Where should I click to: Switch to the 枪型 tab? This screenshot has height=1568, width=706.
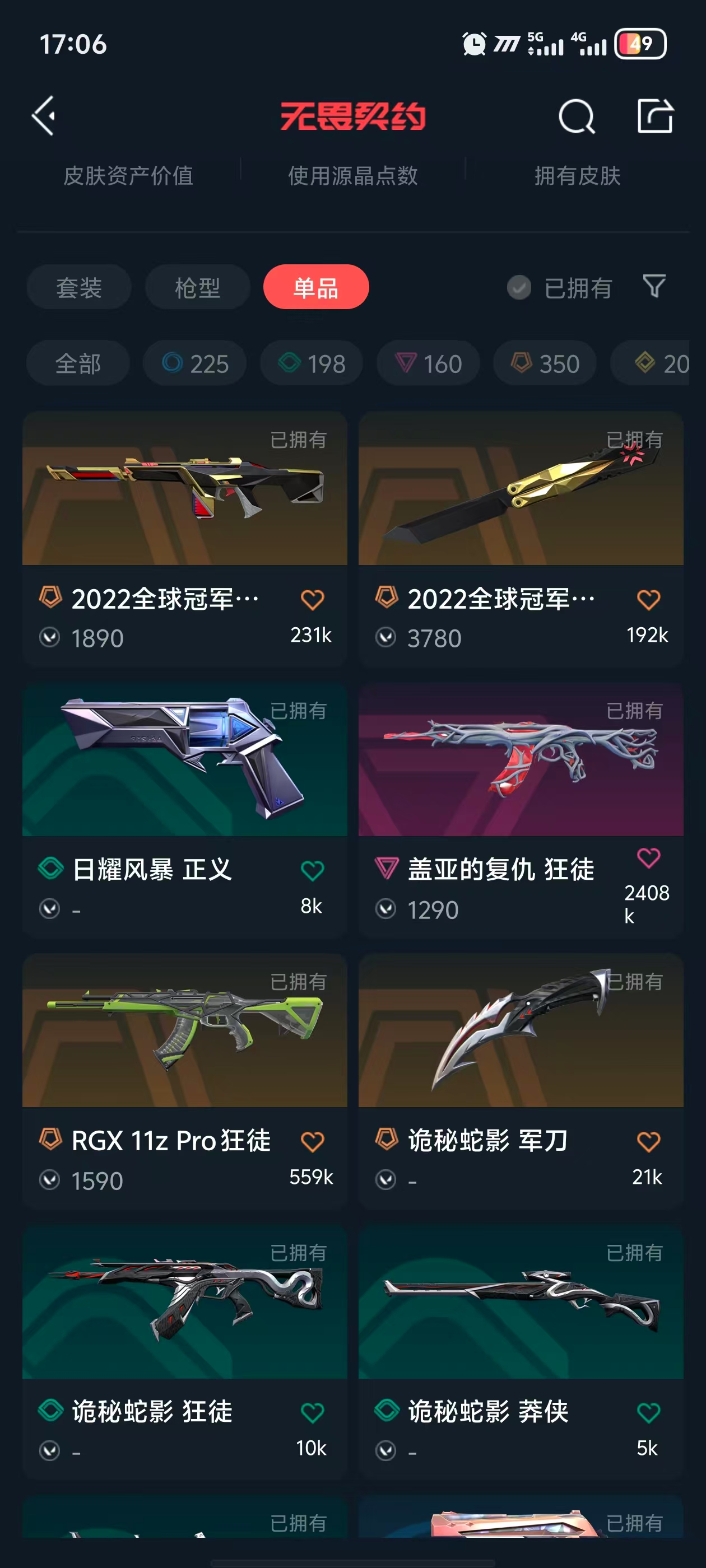(197, 287)
